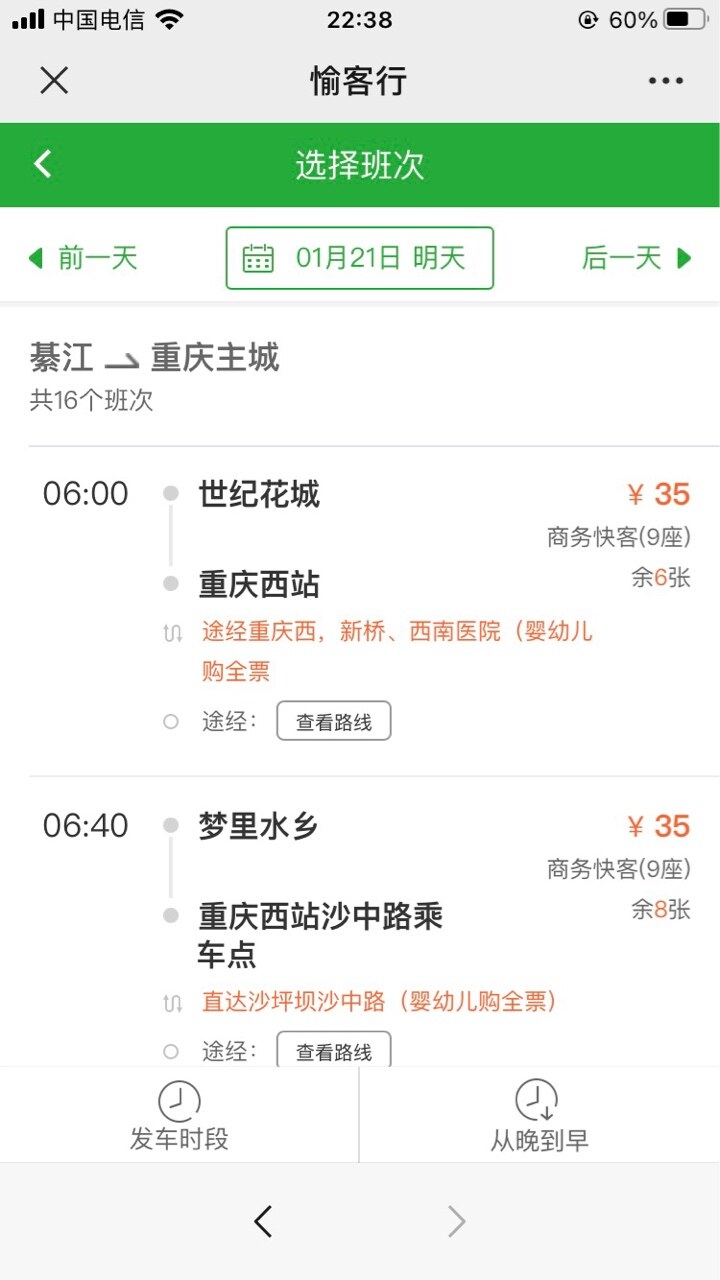Open the three-dot more options menu

tap(665, 81)
